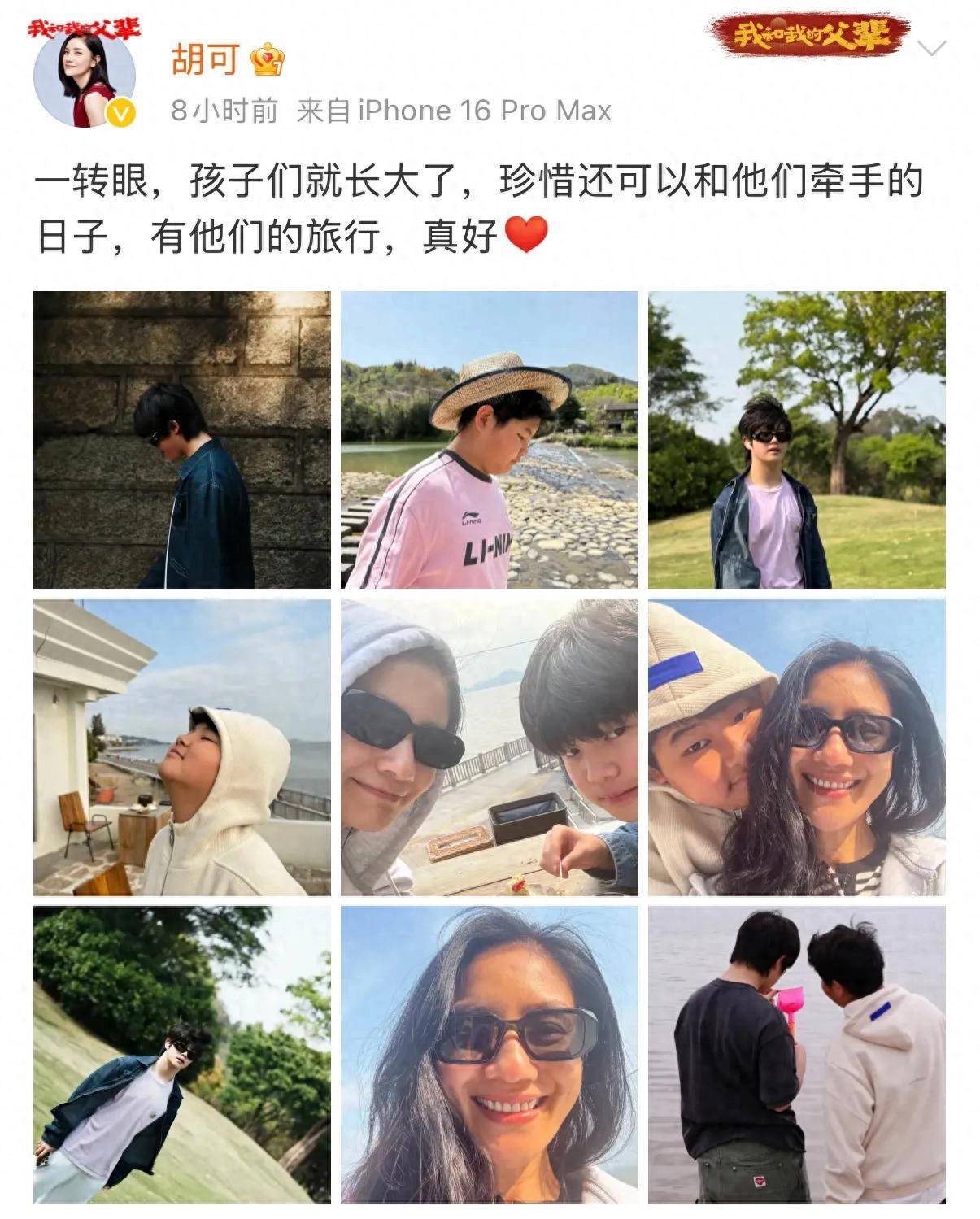Open selfie of boy in beanie hugging mom
This screenshot has height=1219, width=980.
tap(796, 747)
